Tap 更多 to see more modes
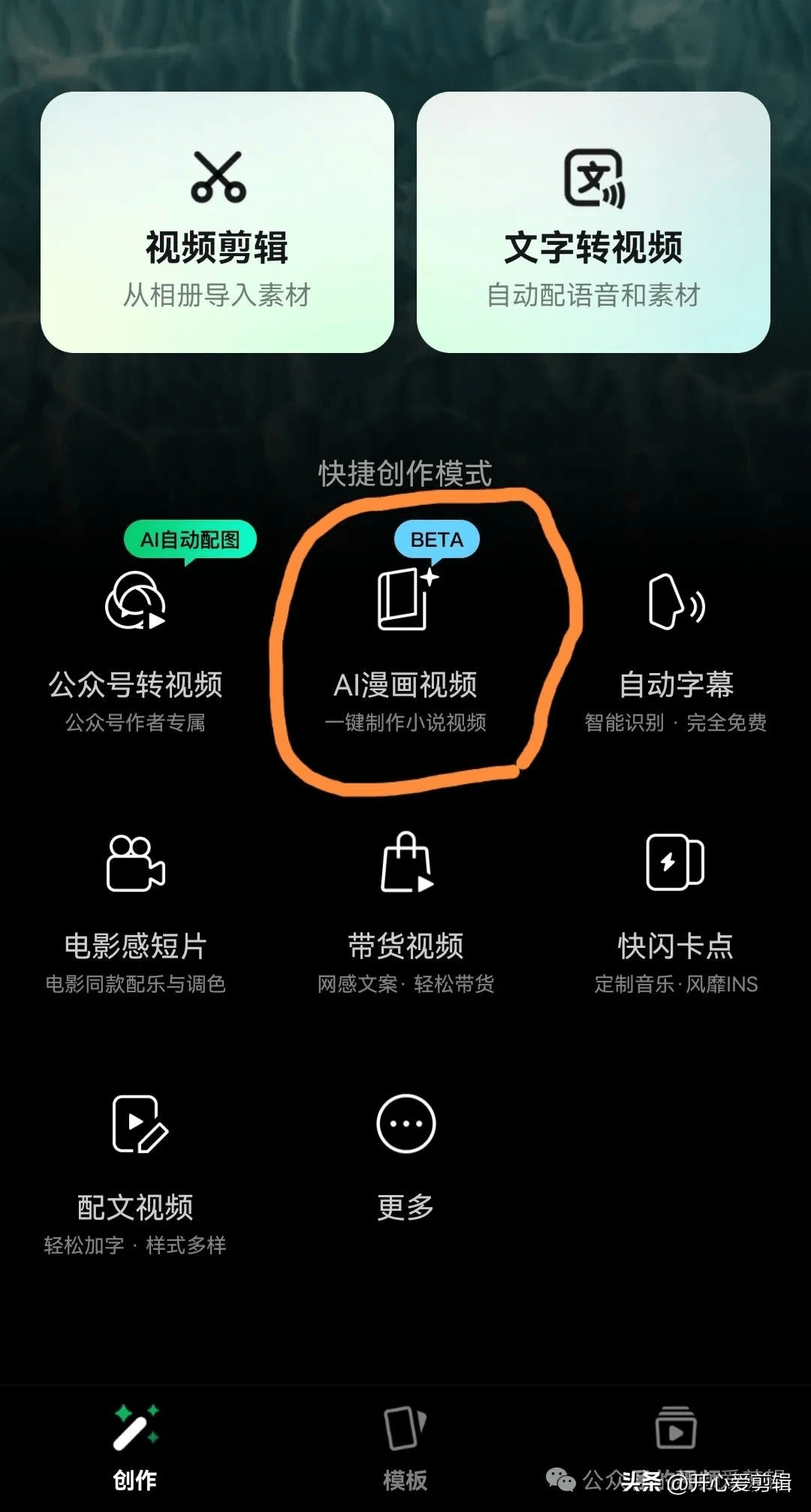 pos(405,1158)
